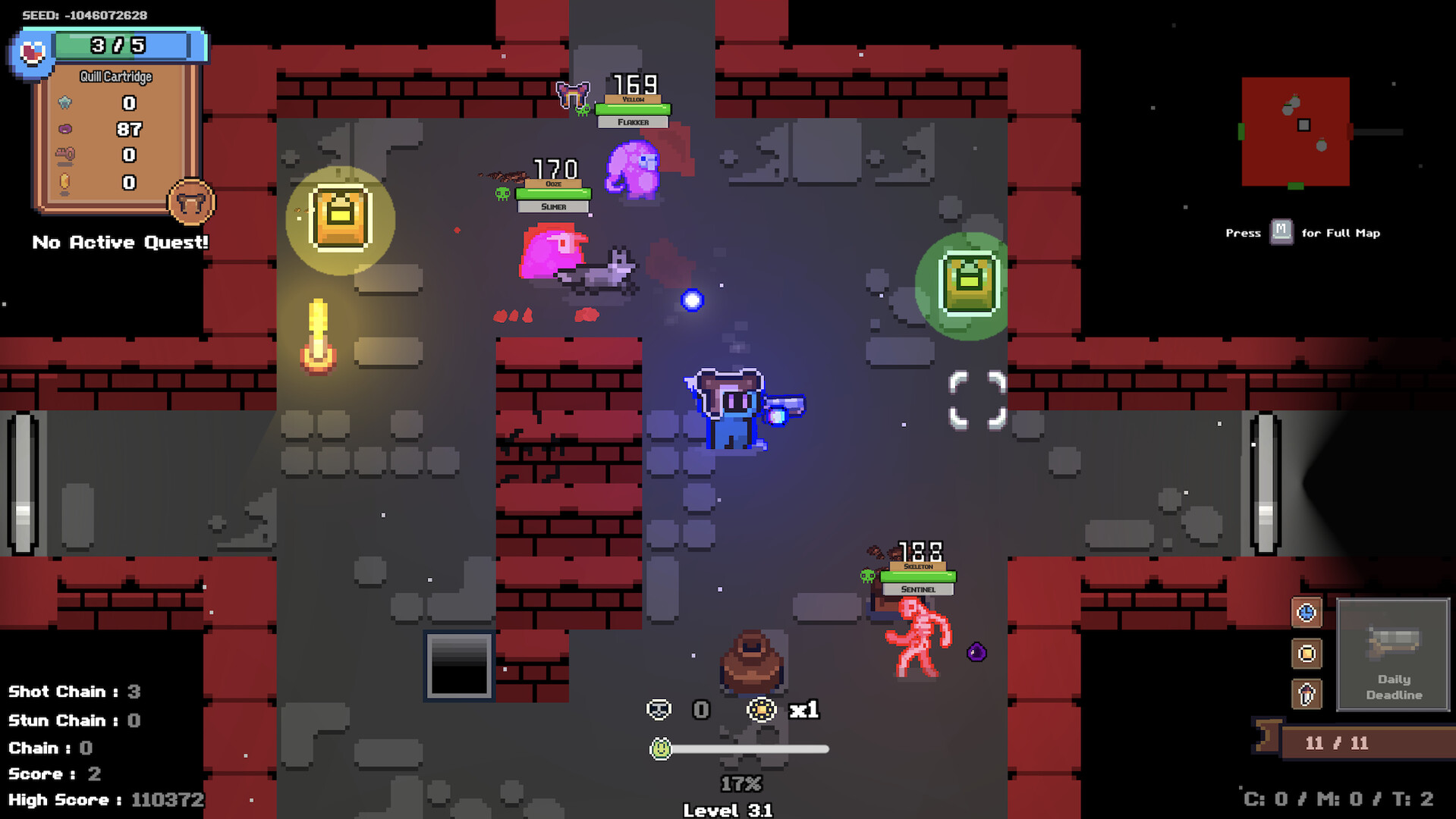Tap the yellow square icon beside the weapon card

[x=1307, y=654]
